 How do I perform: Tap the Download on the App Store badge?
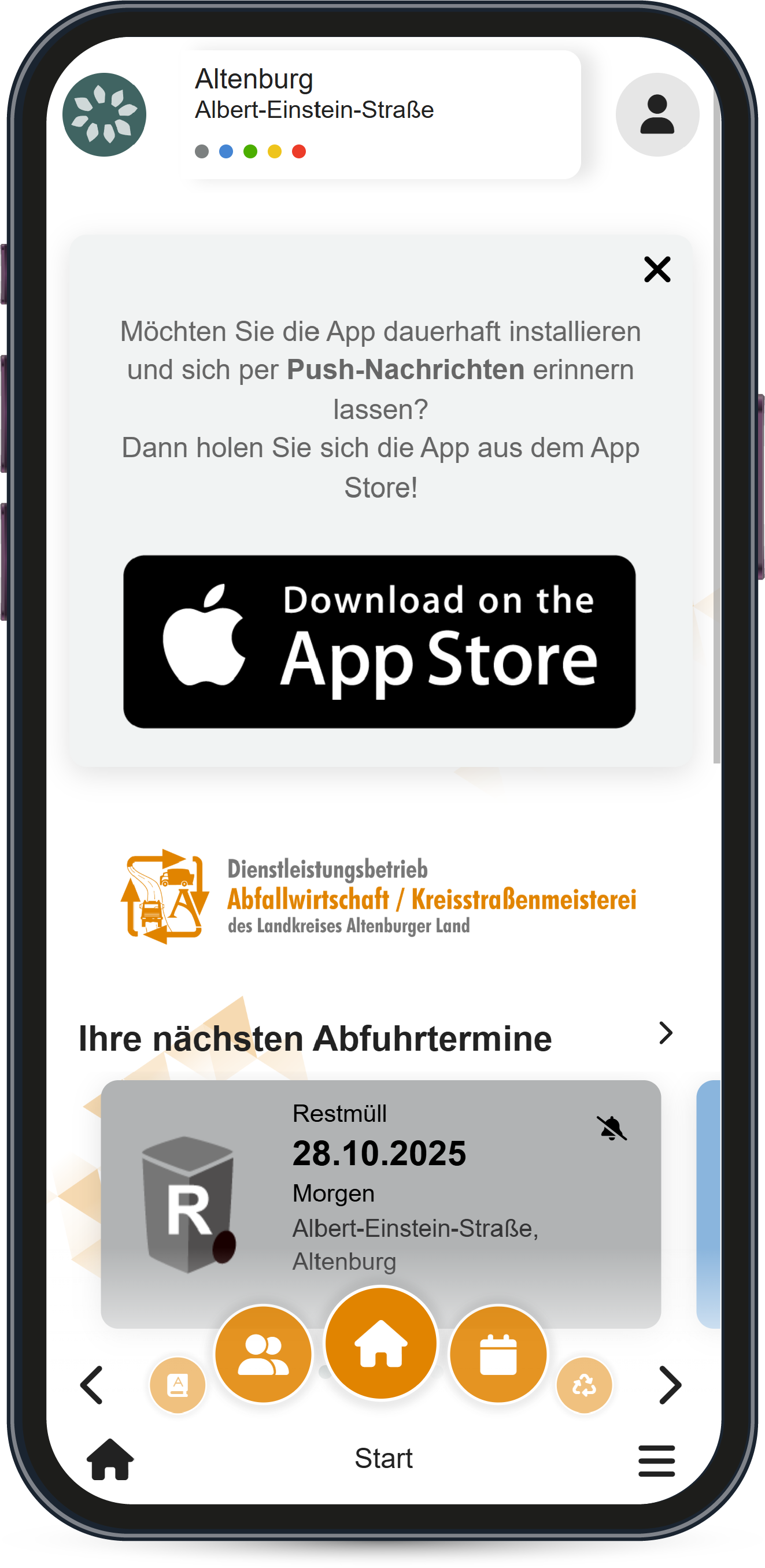[379, 641]
